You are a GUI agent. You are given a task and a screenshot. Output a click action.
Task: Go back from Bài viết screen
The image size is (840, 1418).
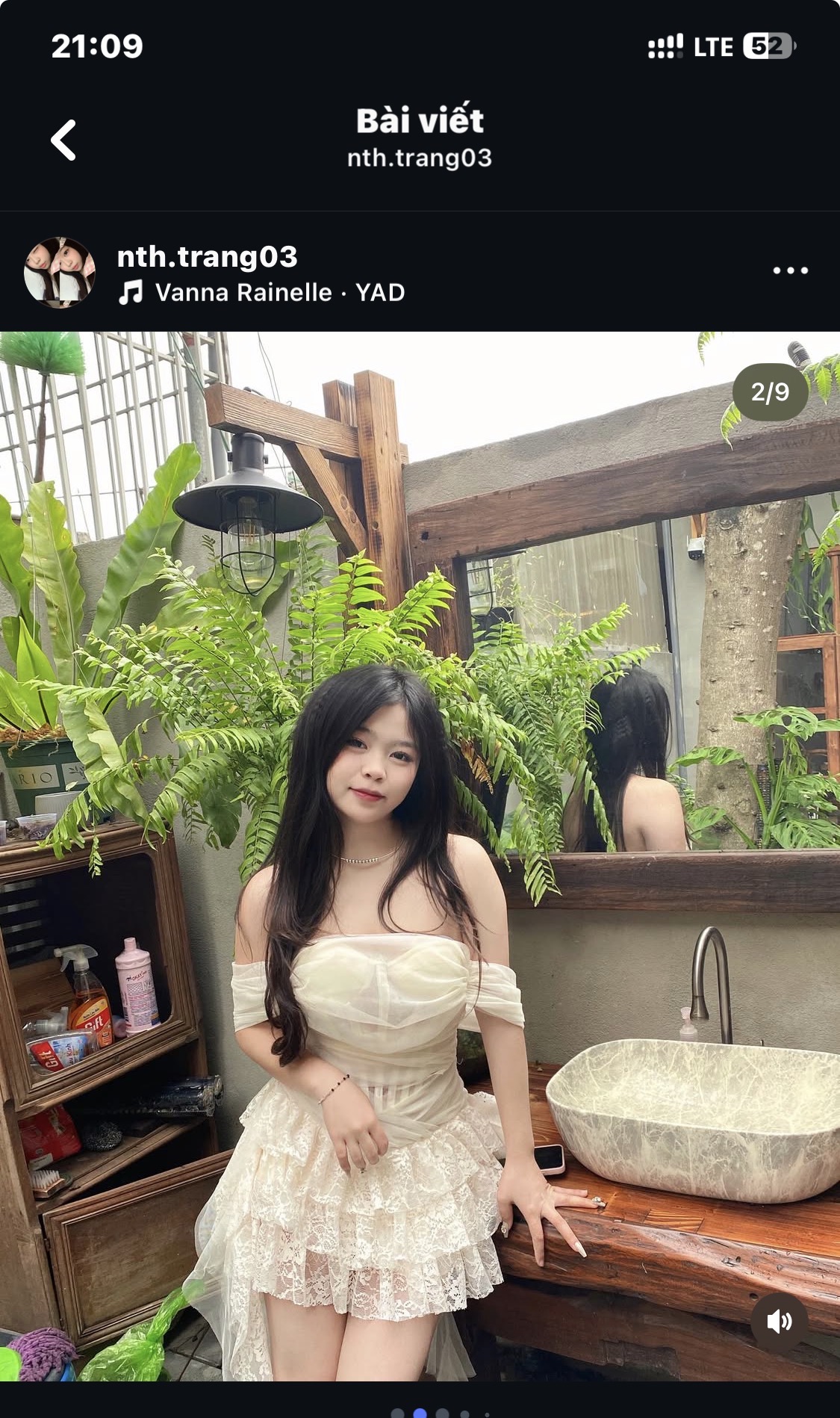click(63, 140)
